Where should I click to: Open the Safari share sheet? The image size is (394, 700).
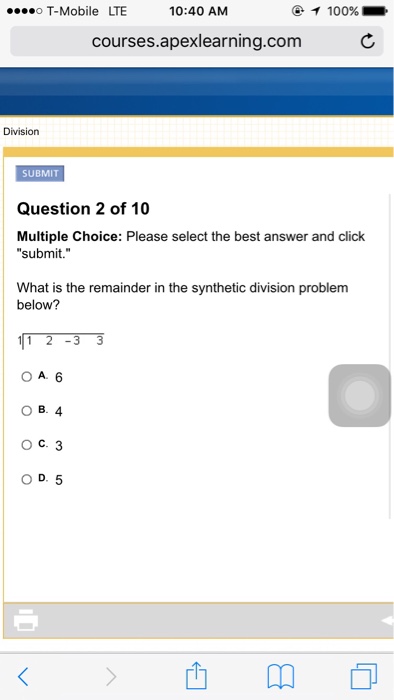coord(196,675)
